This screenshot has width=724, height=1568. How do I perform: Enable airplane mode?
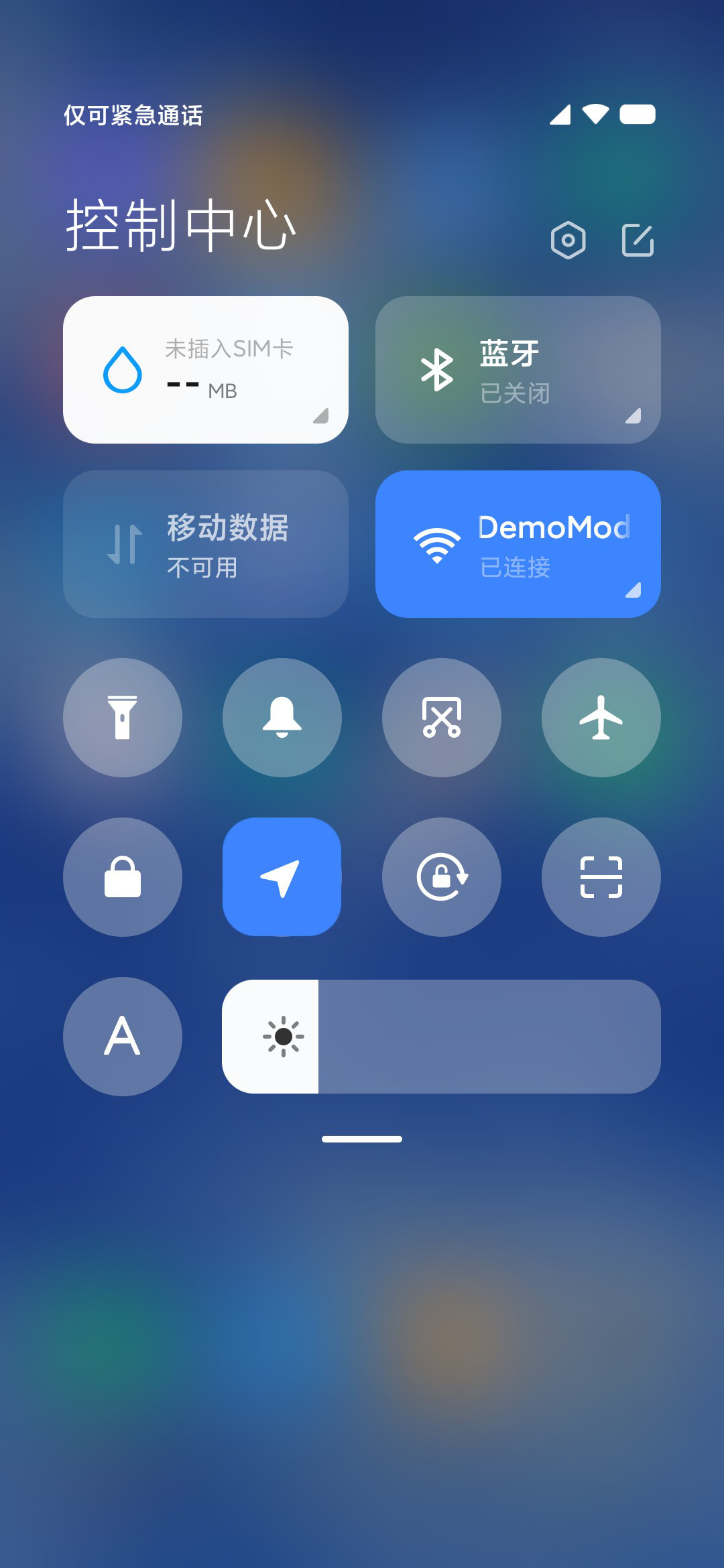click(x=601, y=718)
